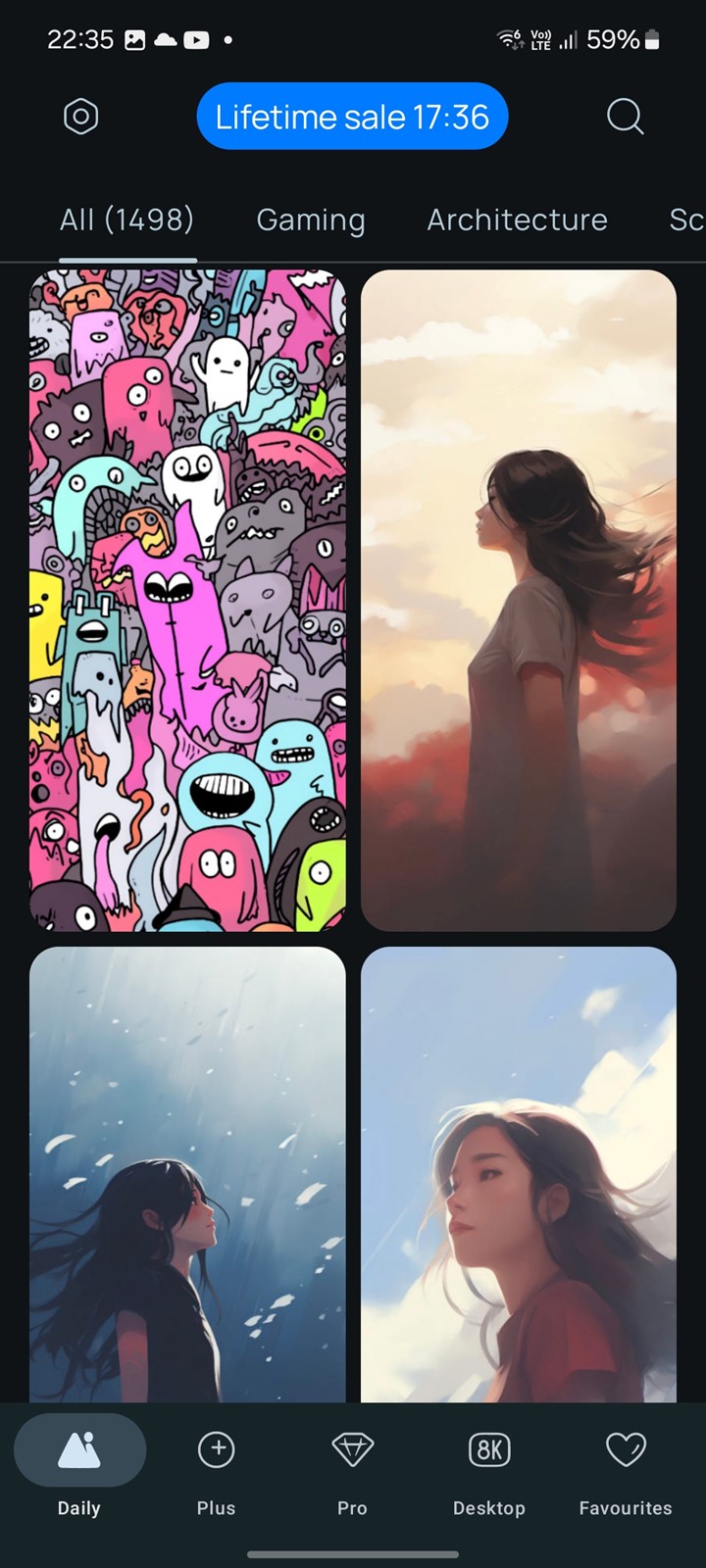This screenshot has width=706, height=1568.
Task: Switch to the Architecture category tab
Action: pyautogui.click(x=517, y=220)
